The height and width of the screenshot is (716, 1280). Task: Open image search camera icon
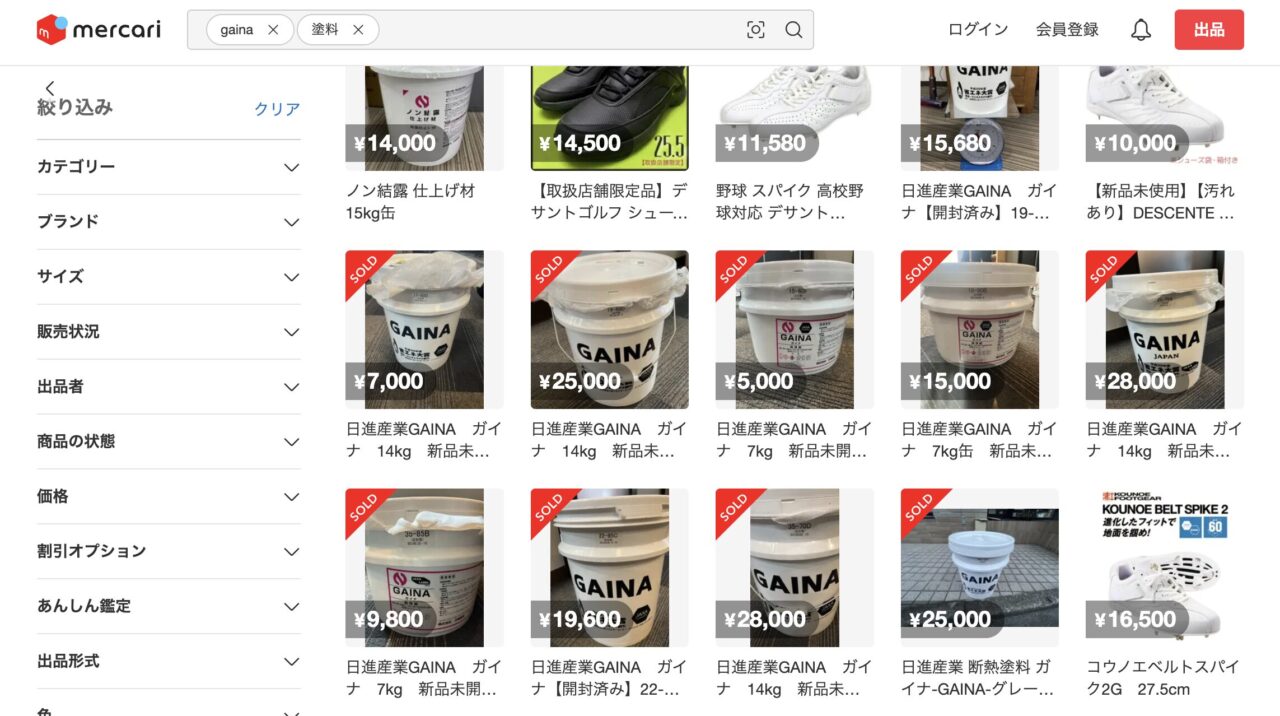tap(756, 30)
